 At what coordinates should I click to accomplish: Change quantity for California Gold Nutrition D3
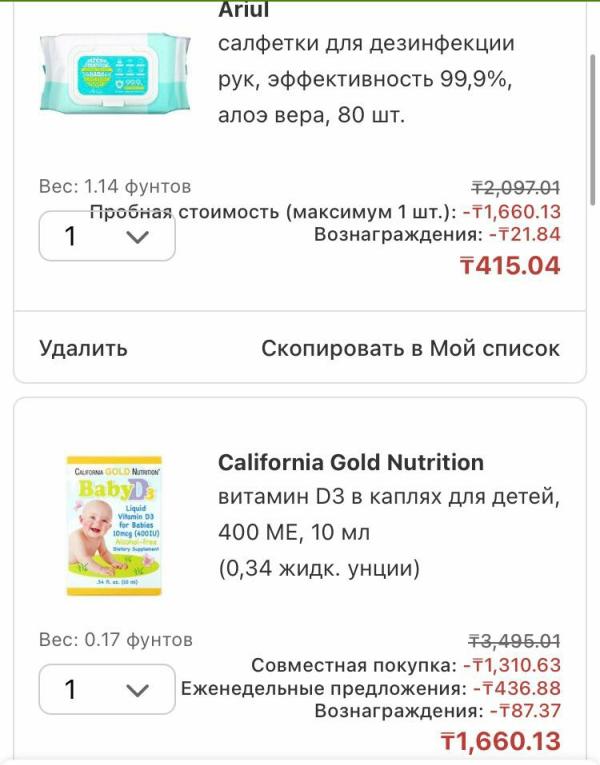coord(107,689)
